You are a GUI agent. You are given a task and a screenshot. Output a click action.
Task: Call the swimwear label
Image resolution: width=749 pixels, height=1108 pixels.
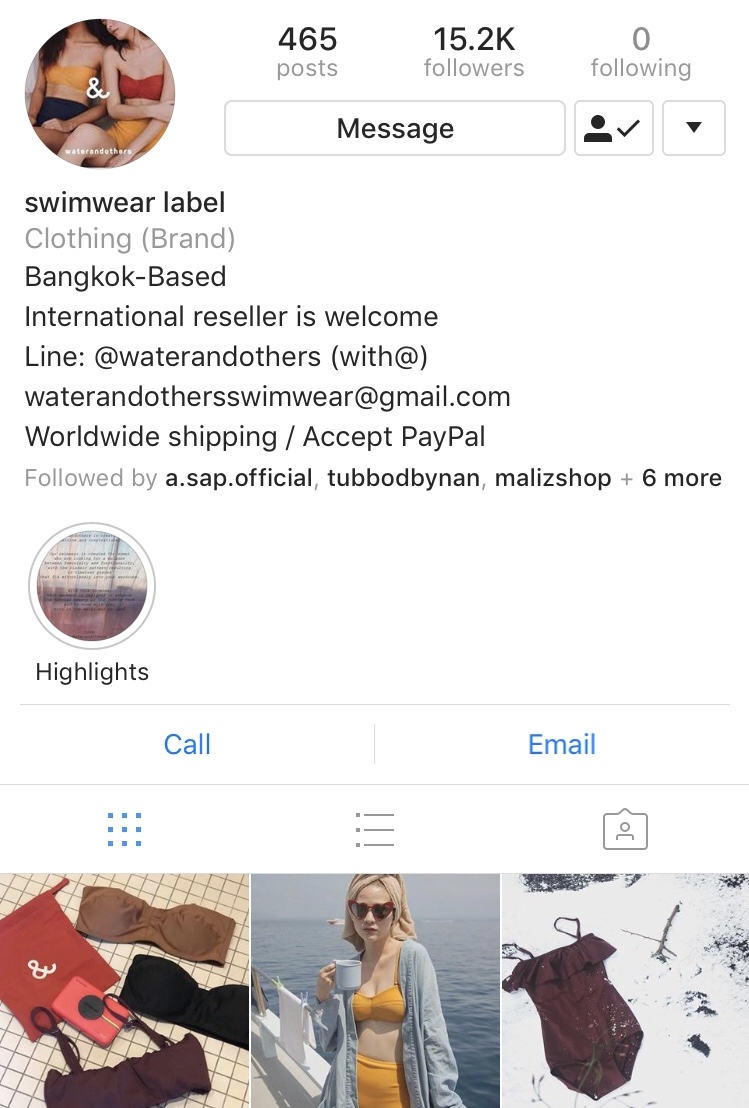(187, 744)
